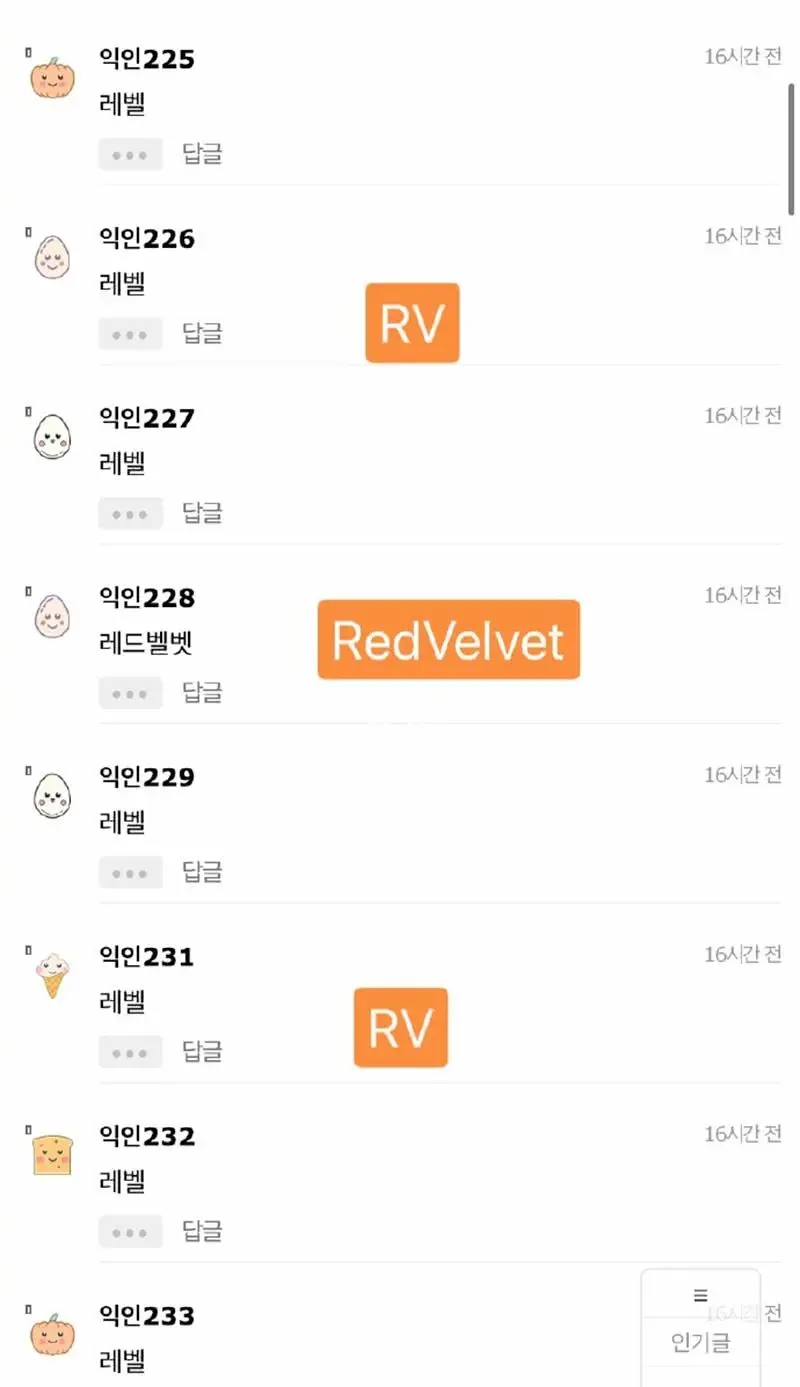The width and height of the screenshot is (800, 1387).
Task: Tap 답글 under 익인229's comment
Action: pos(202,872)
